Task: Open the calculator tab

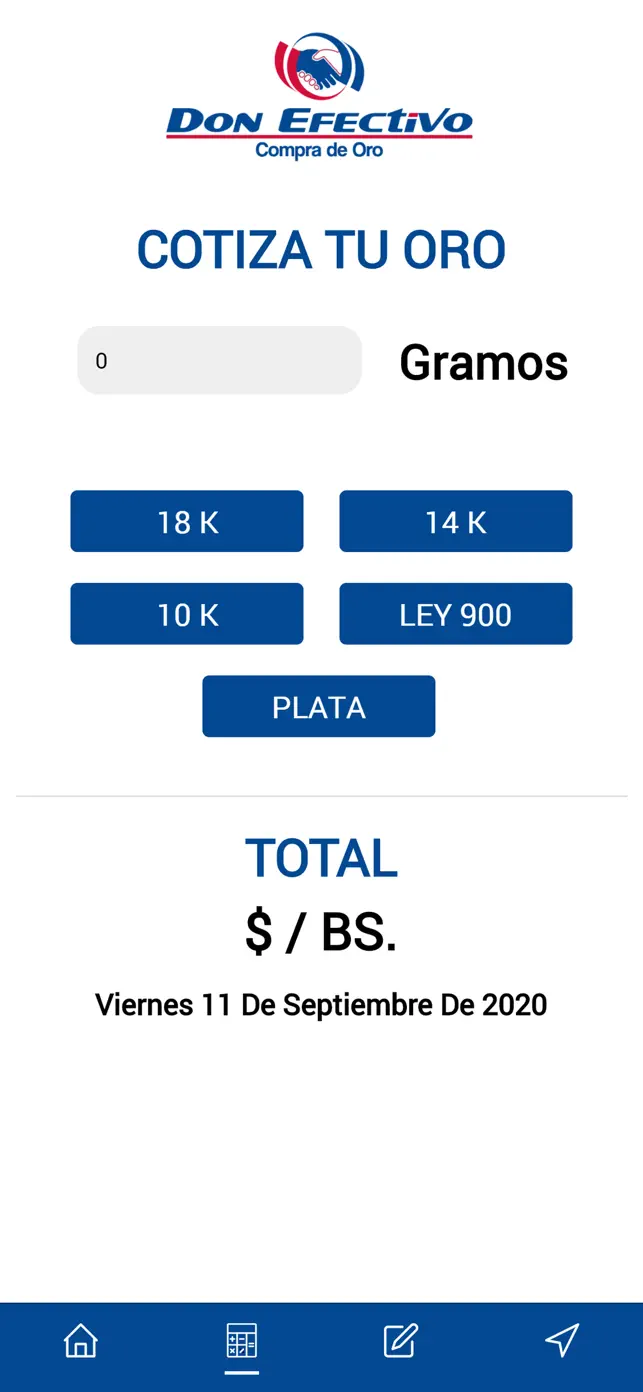Action: tap(242, 1340)
